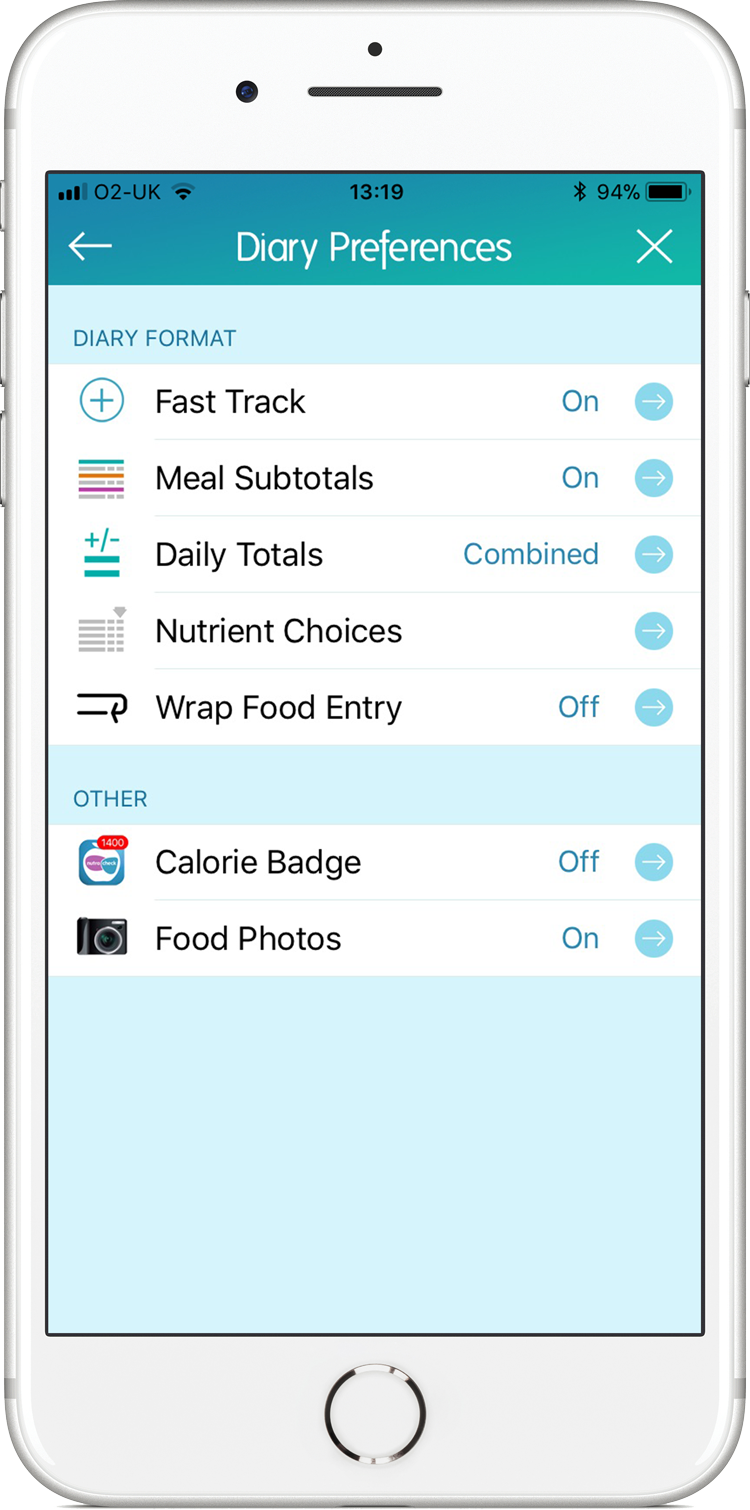Image resolution: width=750 pixels, height=1510 pixels.
Task: Tap the Combined setting for Daily Totals
Action: [531, 554]
